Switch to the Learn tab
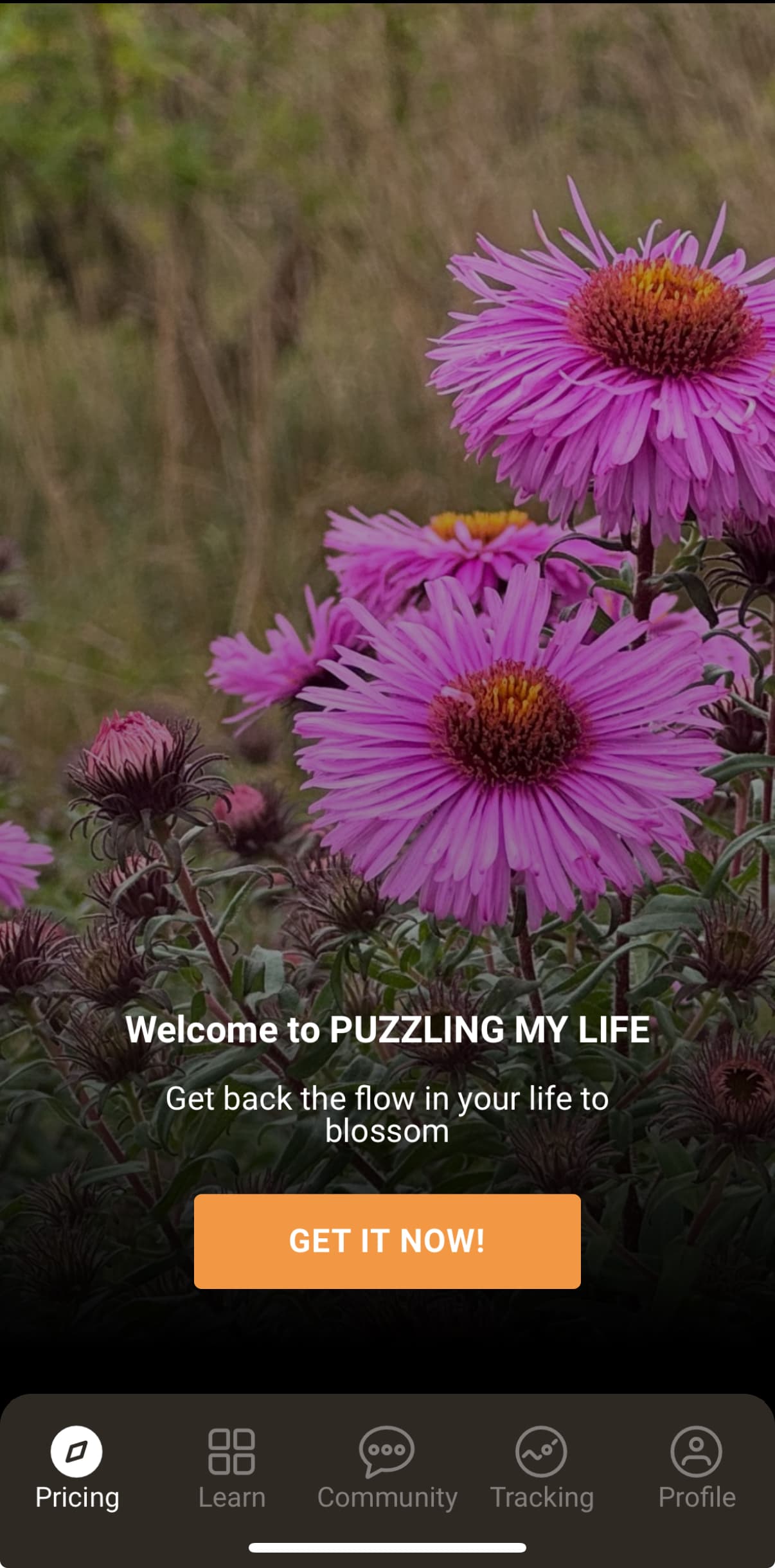775x1568 pixels. point(231,1468)
